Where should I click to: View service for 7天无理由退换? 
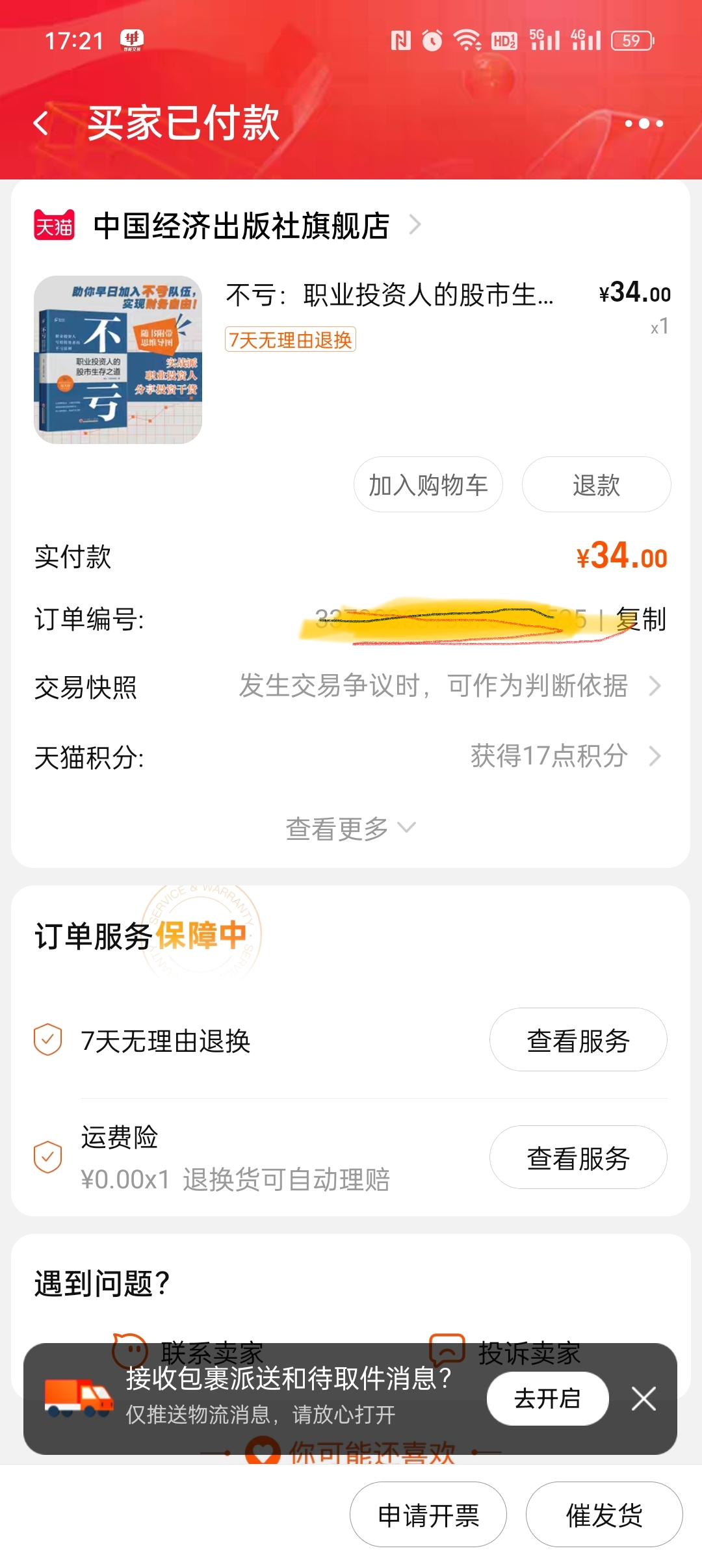578,1040
